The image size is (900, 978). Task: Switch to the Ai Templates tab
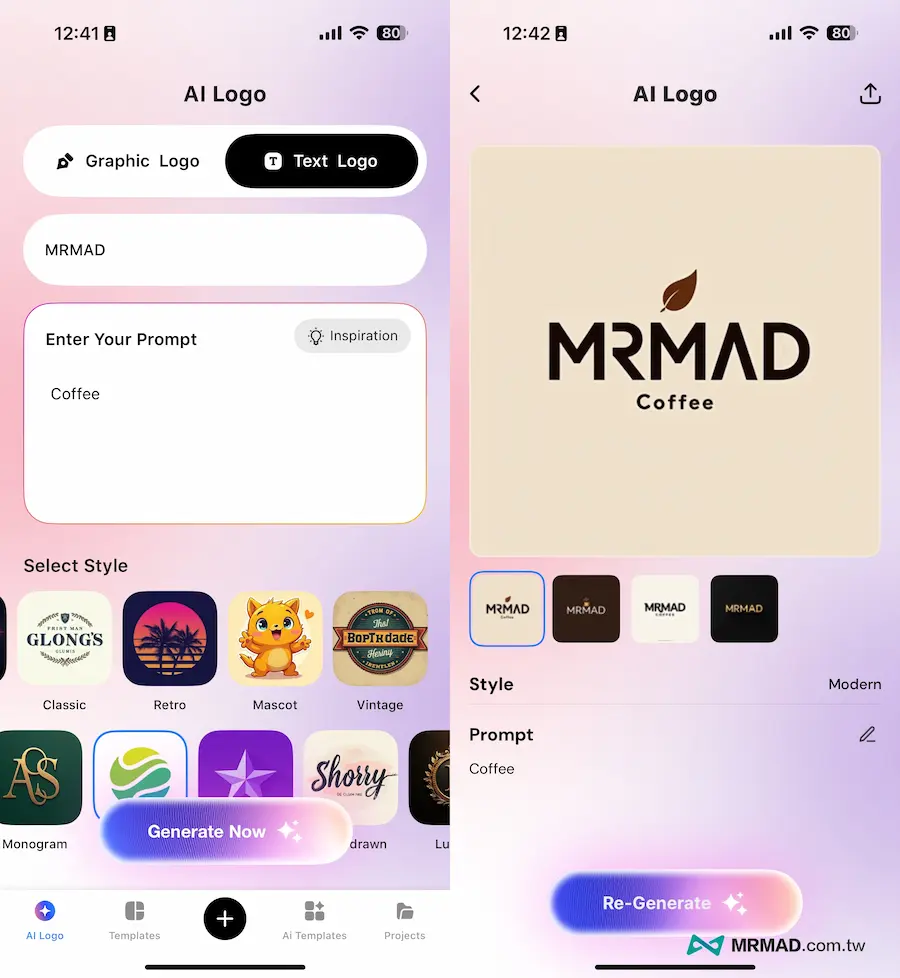pos(314,920)
